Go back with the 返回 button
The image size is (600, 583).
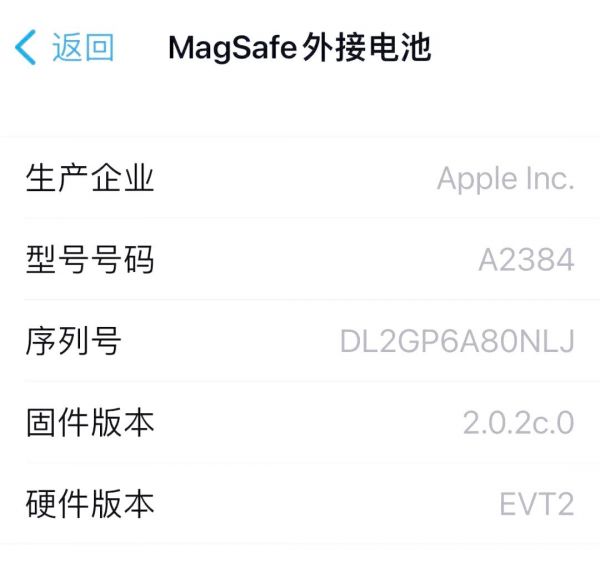pyautogui.click(x=66, y=48)
